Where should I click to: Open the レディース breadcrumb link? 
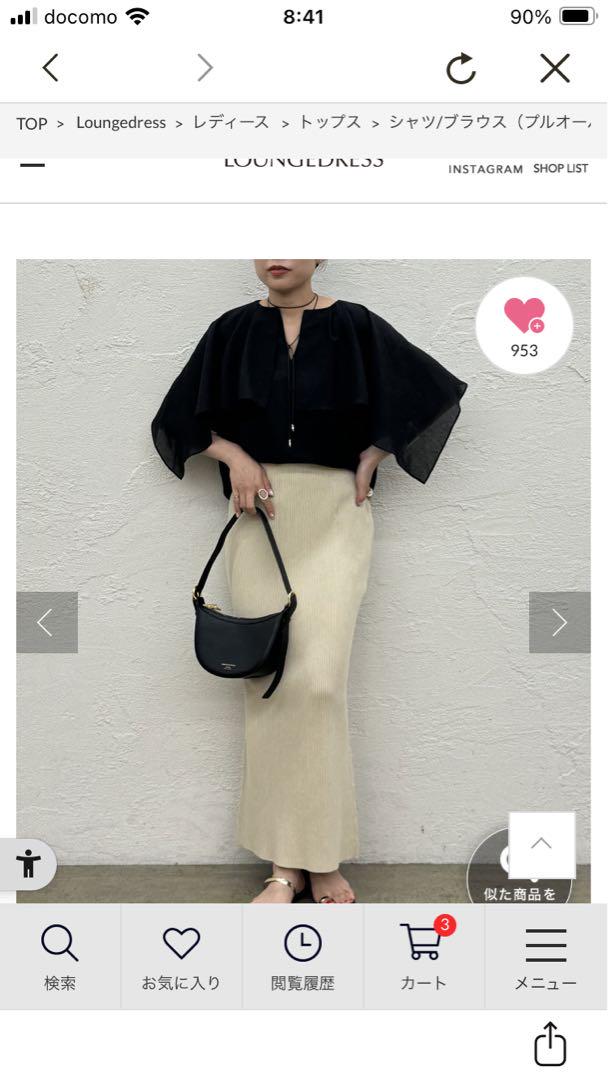coord(231,123)
